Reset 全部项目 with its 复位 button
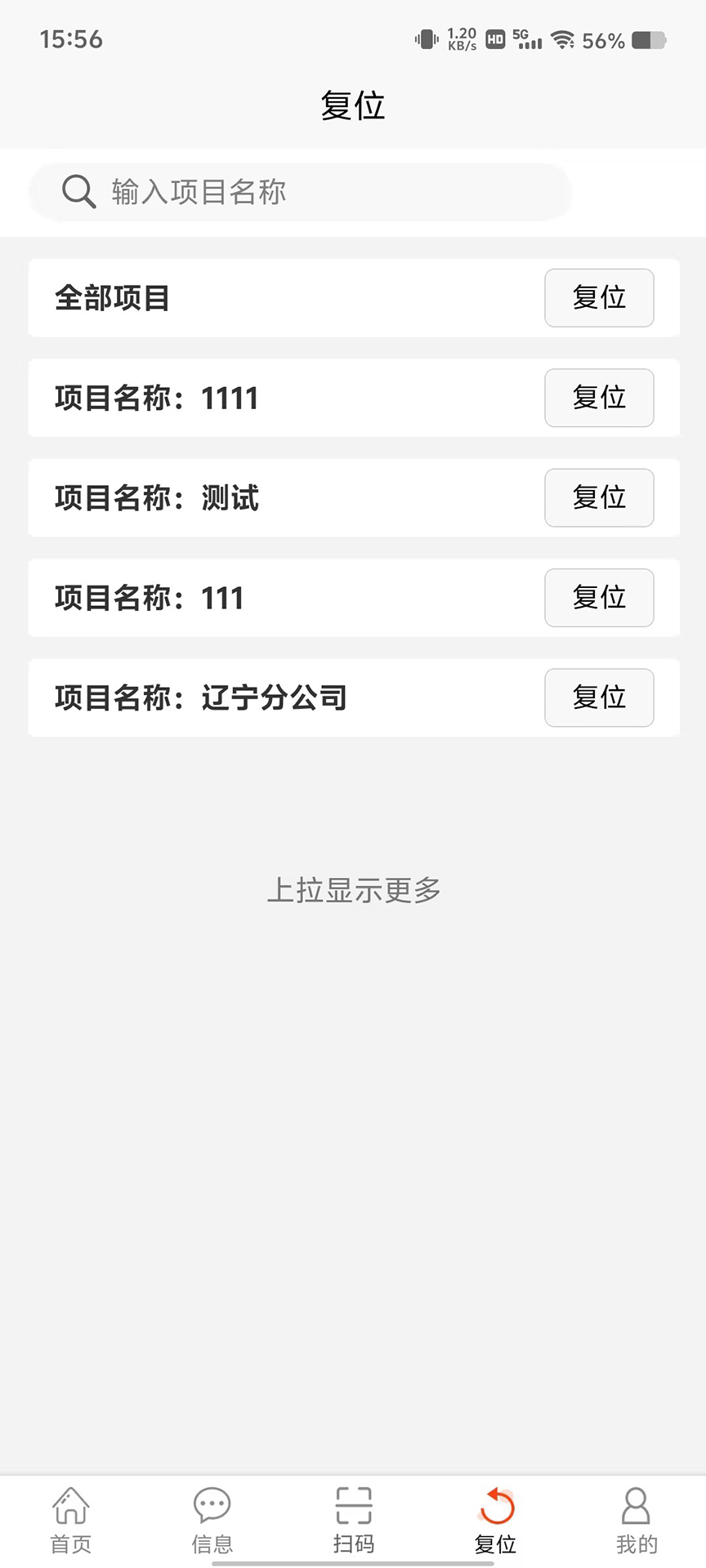This screenshot has height=1568, width=706. tap(599, 298)
